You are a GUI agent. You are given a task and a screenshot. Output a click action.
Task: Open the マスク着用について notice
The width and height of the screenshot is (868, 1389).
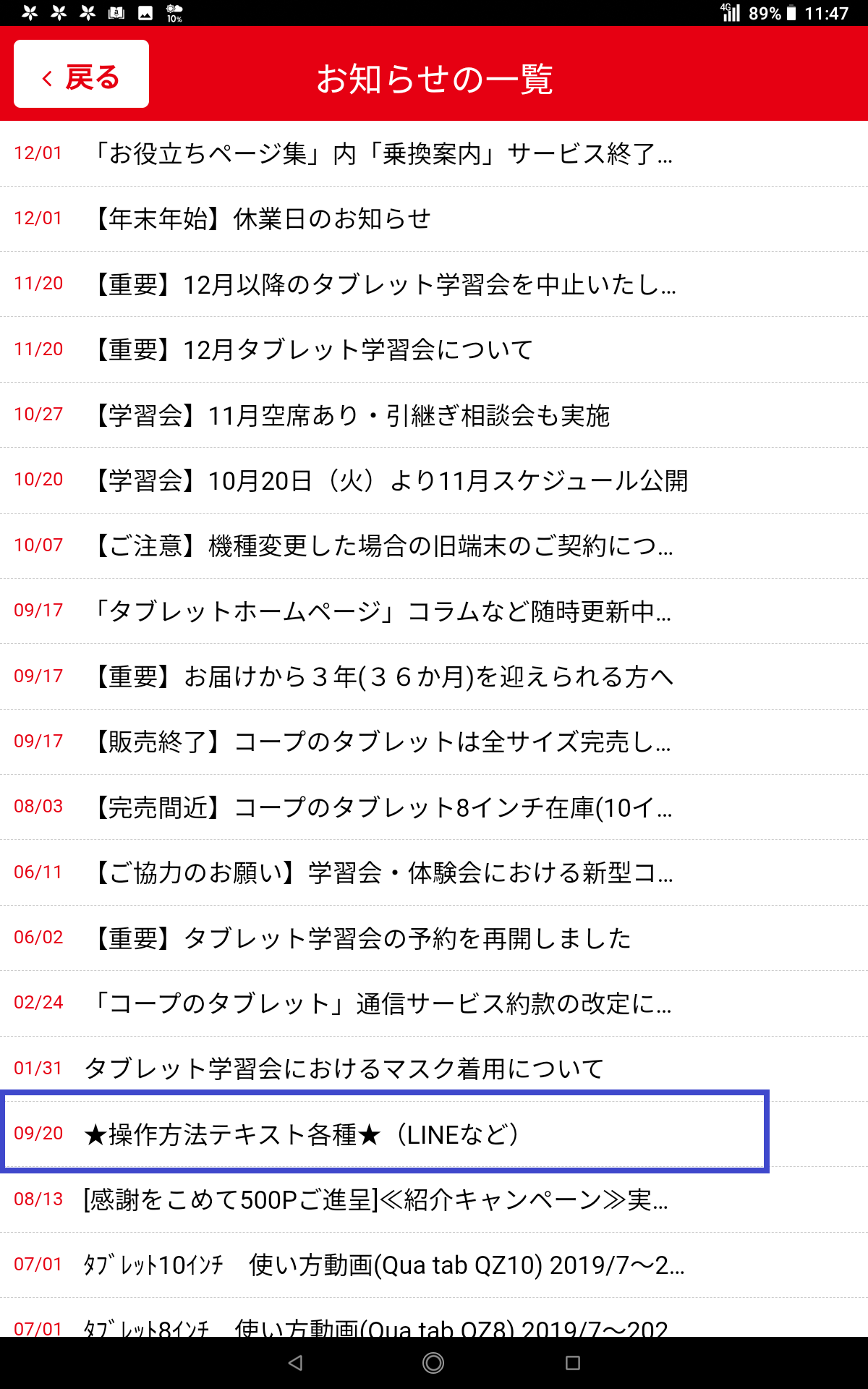tap(434, 1069)
